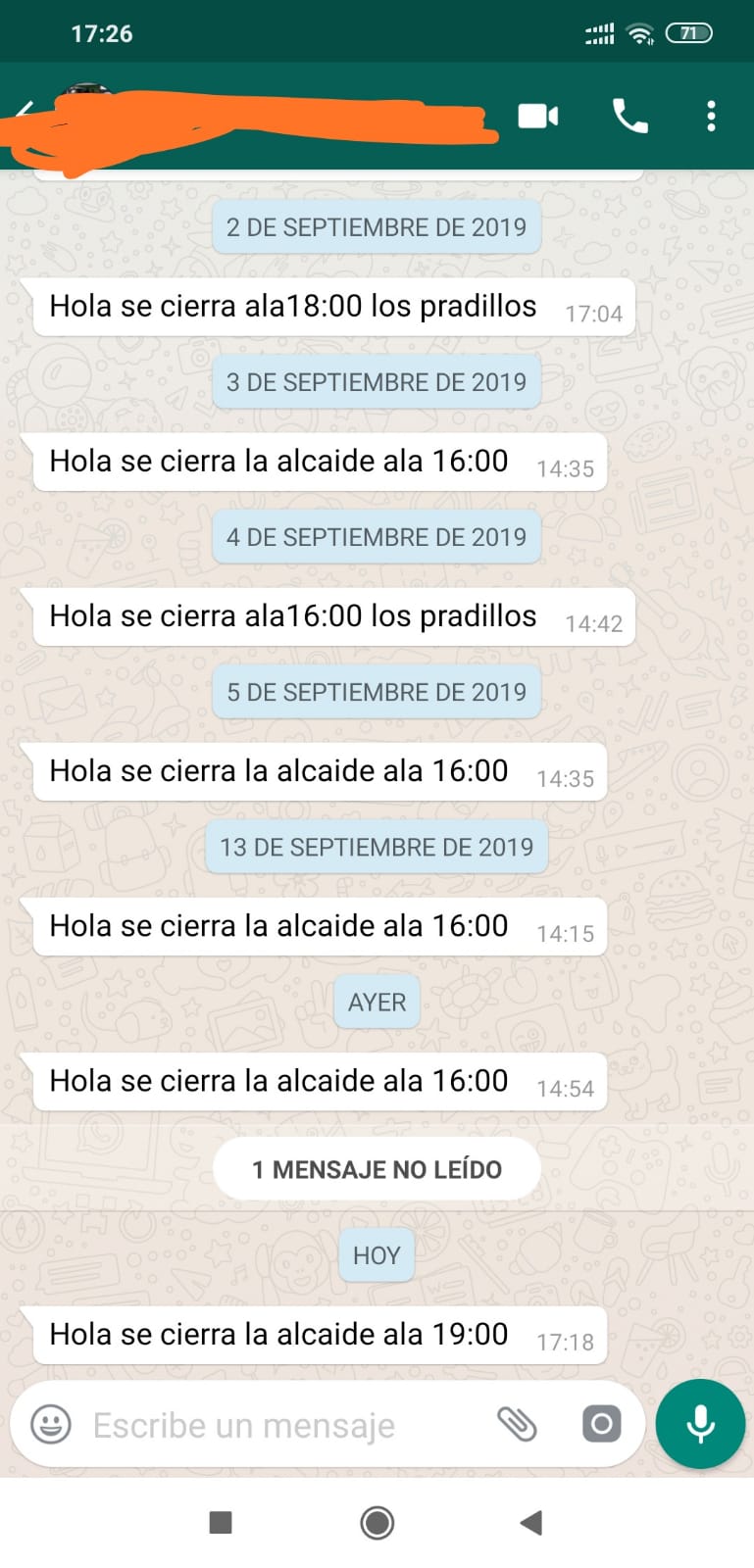Start a video call
Screen dimensions: 754x1568
[x=538, y=117]
